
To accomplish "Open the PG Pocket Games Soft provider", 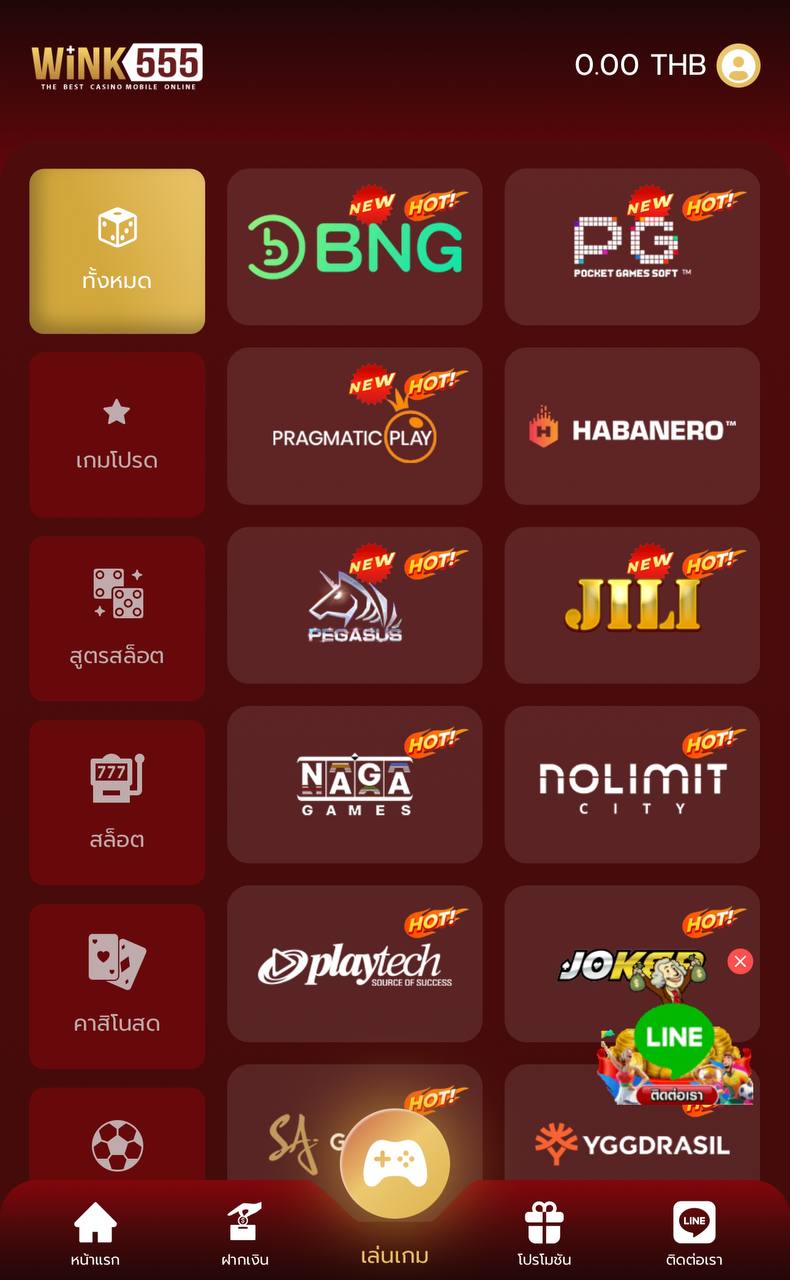I will (x=632, y=247).
